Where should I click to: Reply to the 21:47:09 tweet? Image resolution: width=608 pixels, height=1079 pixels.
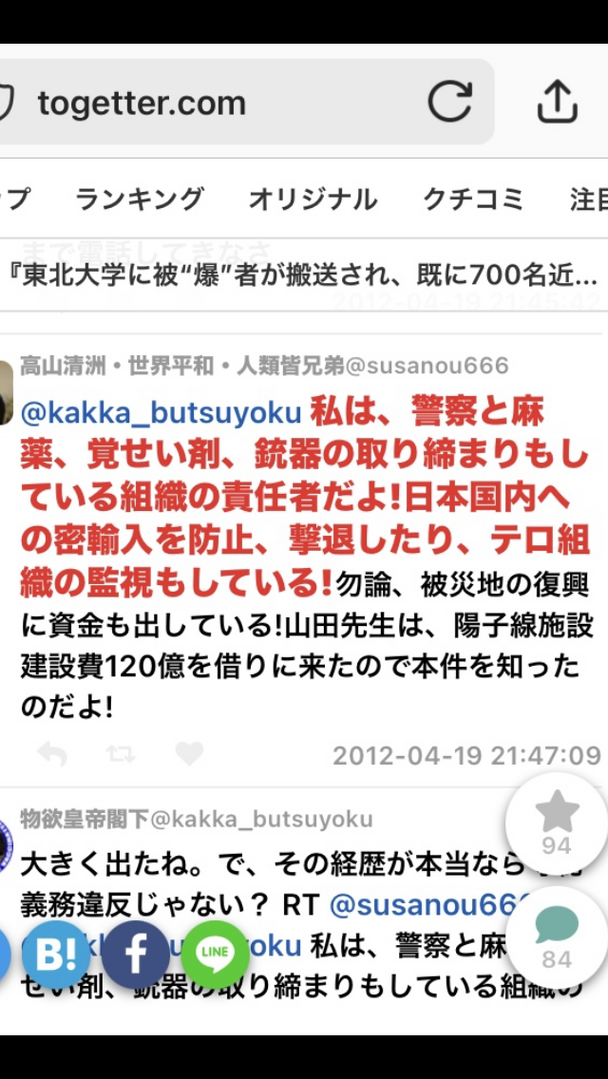[52, 754]
